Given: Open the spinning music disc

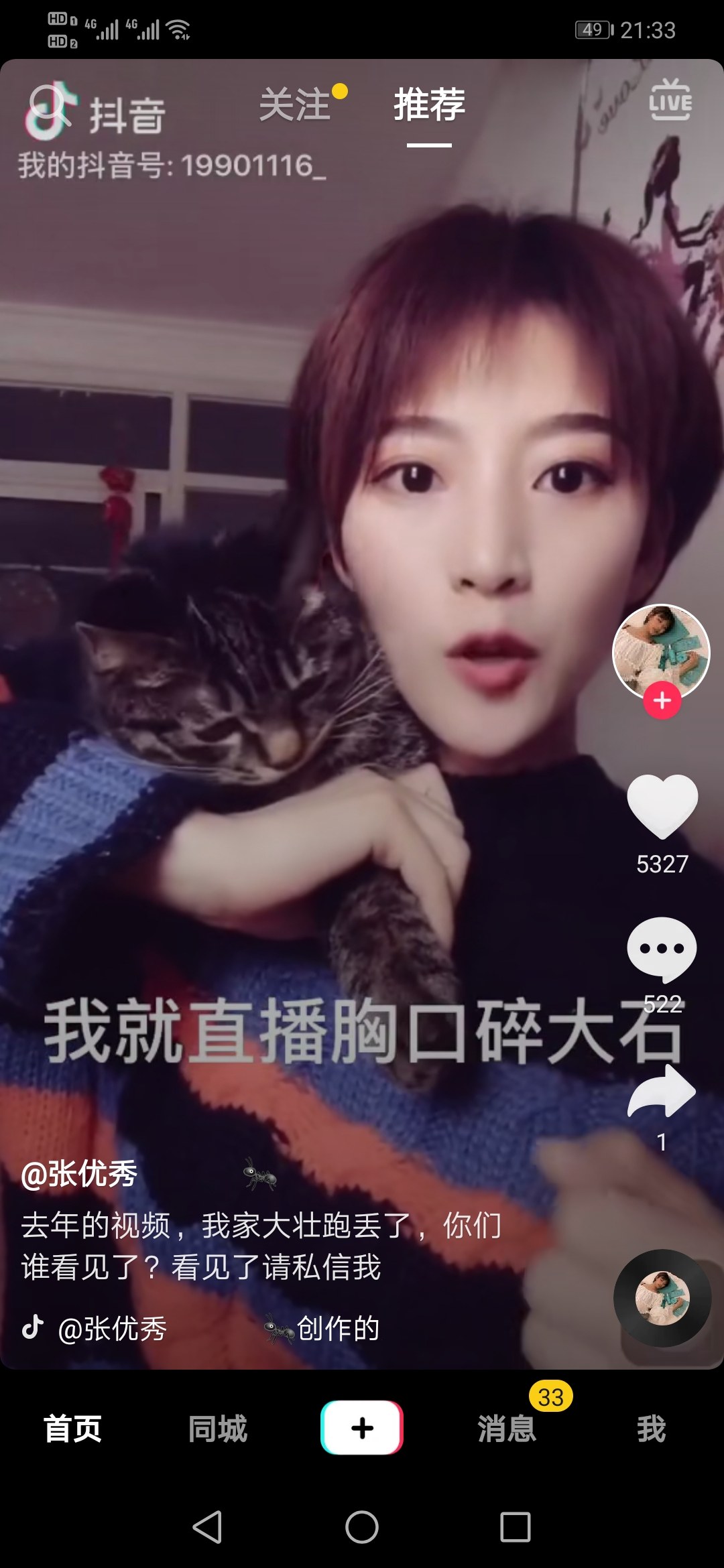Looking at the screenshot, I should [662, 1298].
